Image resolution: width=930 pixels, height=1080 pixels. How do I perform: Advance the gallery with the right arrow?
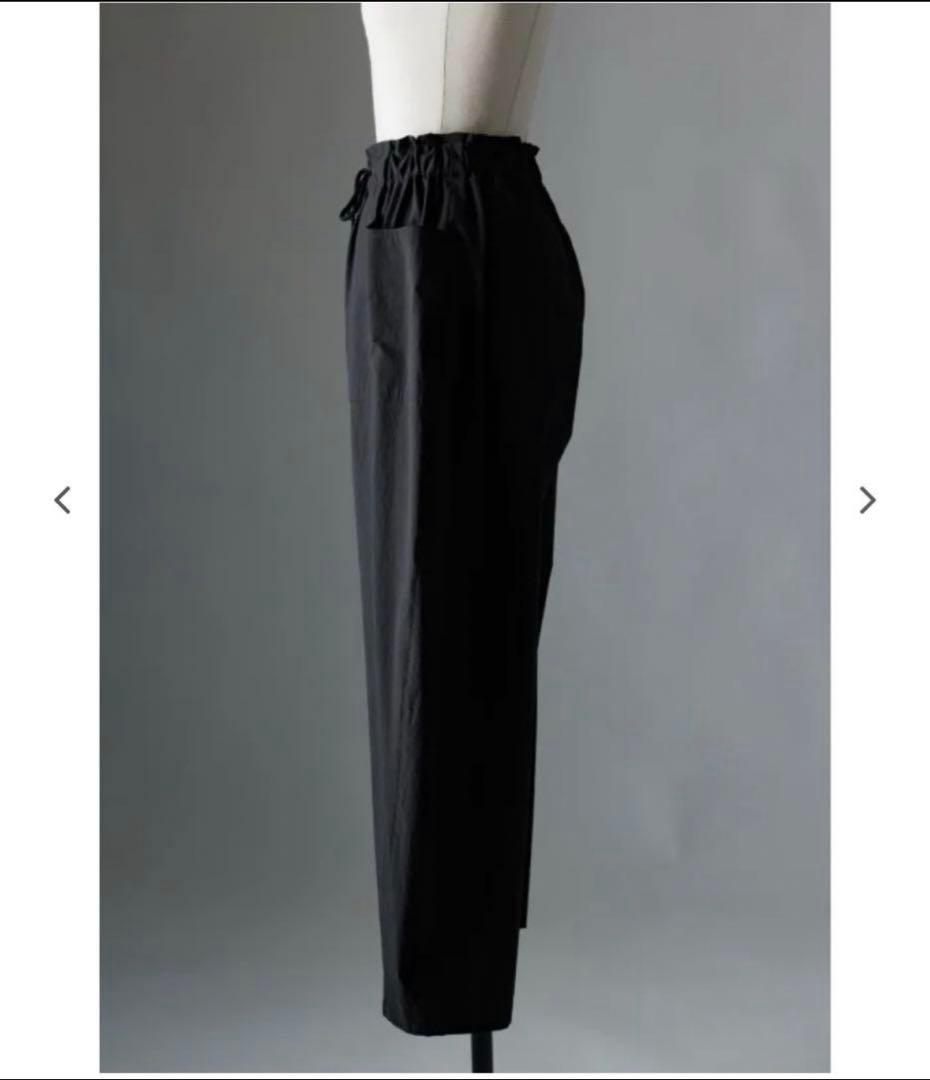pyautogui.click(x=866, y=500)
